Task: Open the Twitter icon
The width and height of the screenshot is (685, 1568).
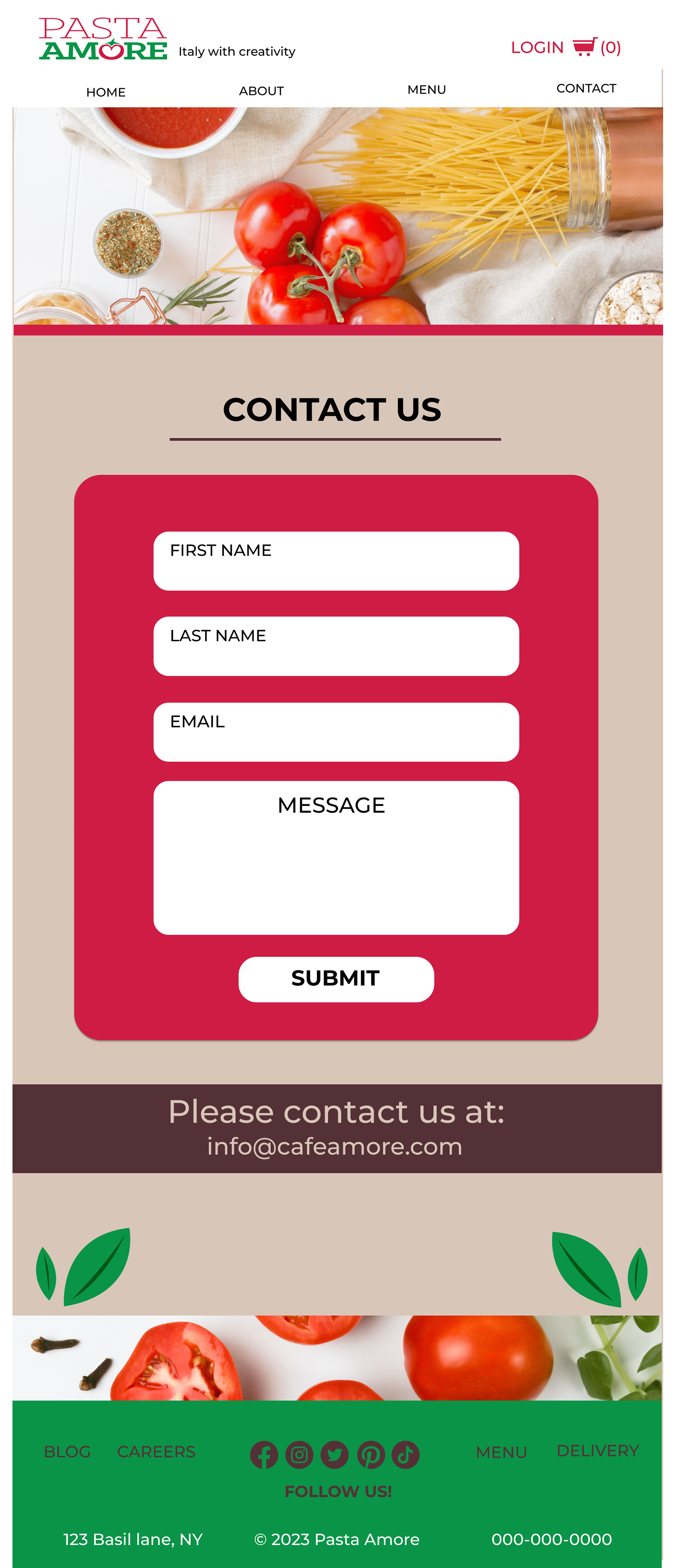Action: pyautogui.click(x=335, y=1455)
